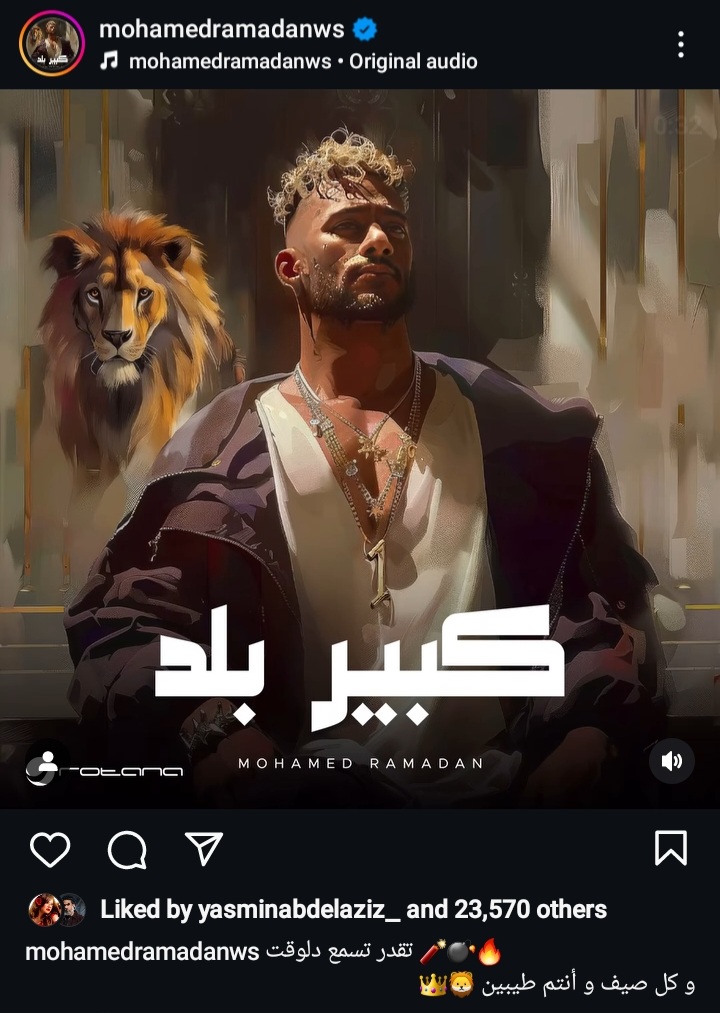Open the mohamedramadanws username in the caption
The image size is (720, 1013).
click(x=142, y=951)
